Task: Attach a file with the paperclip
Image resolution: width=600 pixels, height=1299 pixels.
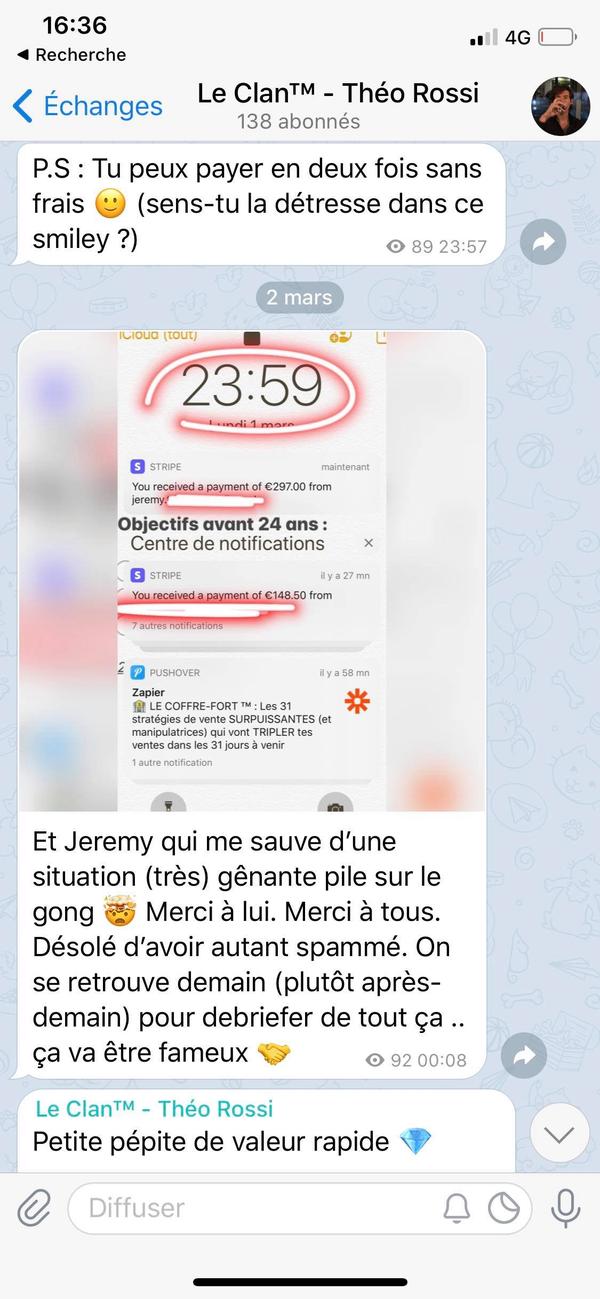Action: pos(34,1209)
